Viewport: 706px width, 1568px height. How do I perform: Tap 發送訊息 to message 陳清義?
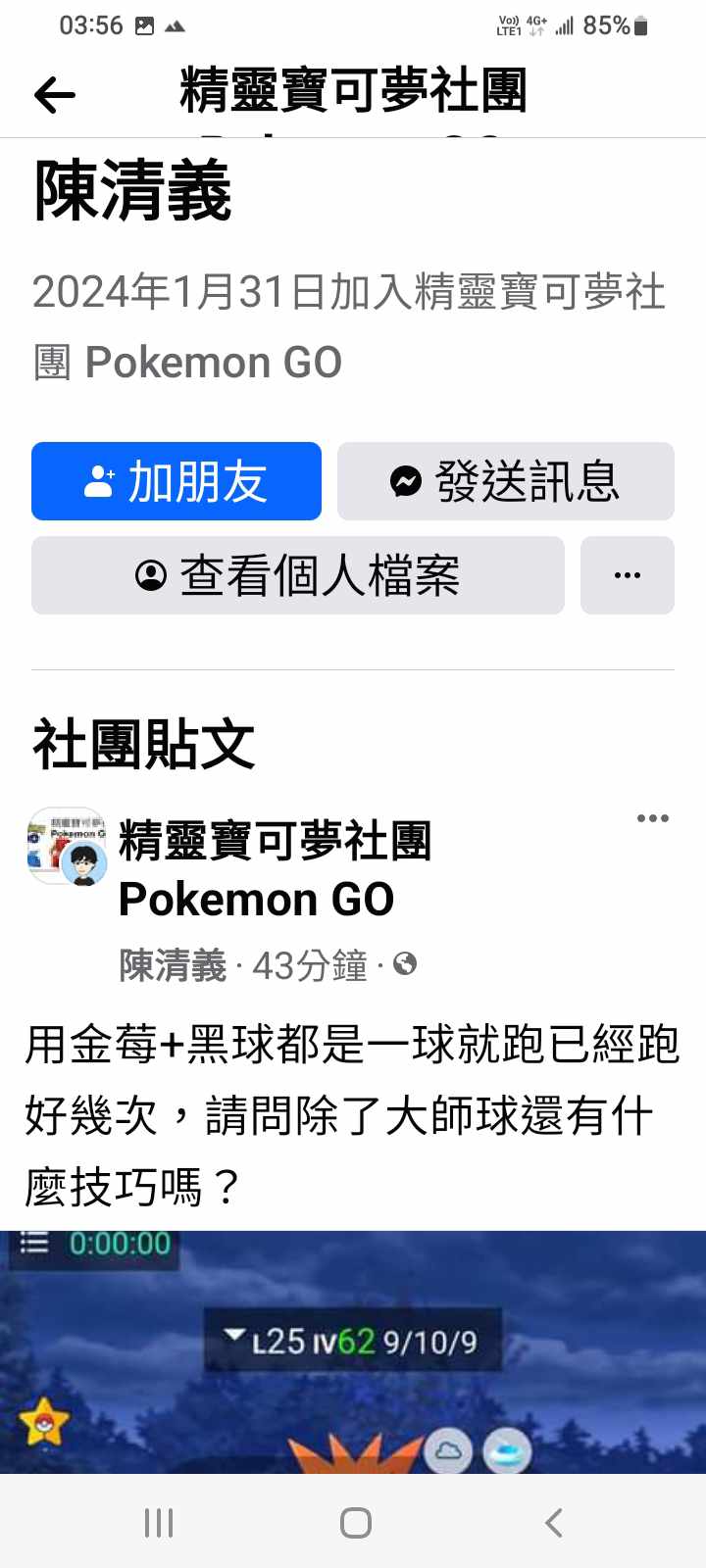(x=505, y=481)
